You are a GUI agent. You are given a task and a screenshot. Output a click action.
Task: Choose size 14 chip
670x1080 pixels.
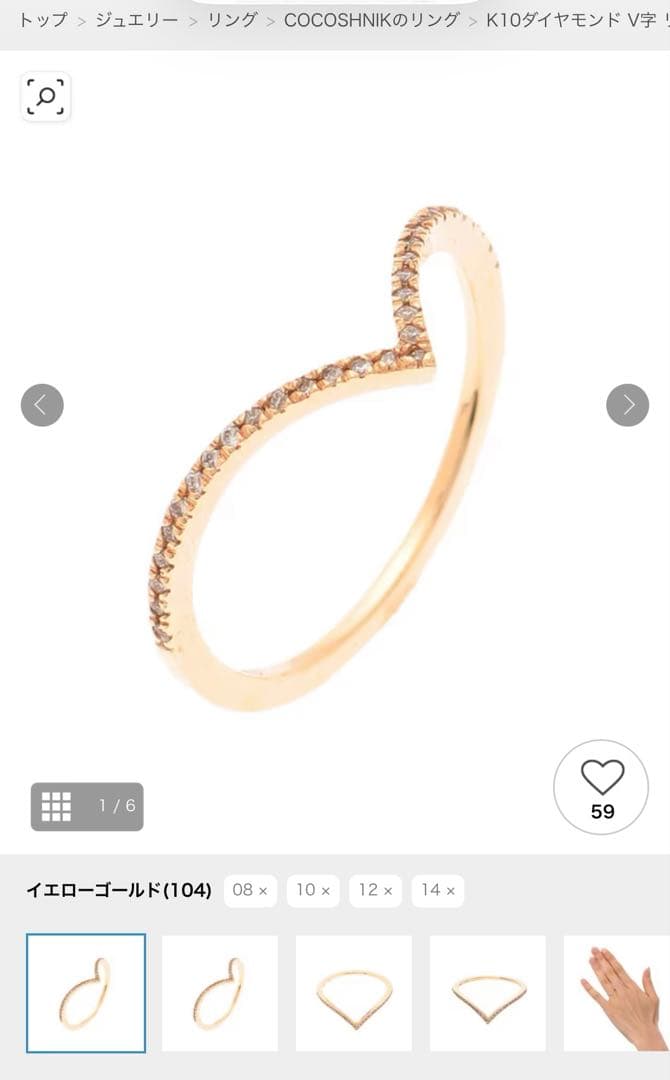(438, 890)
